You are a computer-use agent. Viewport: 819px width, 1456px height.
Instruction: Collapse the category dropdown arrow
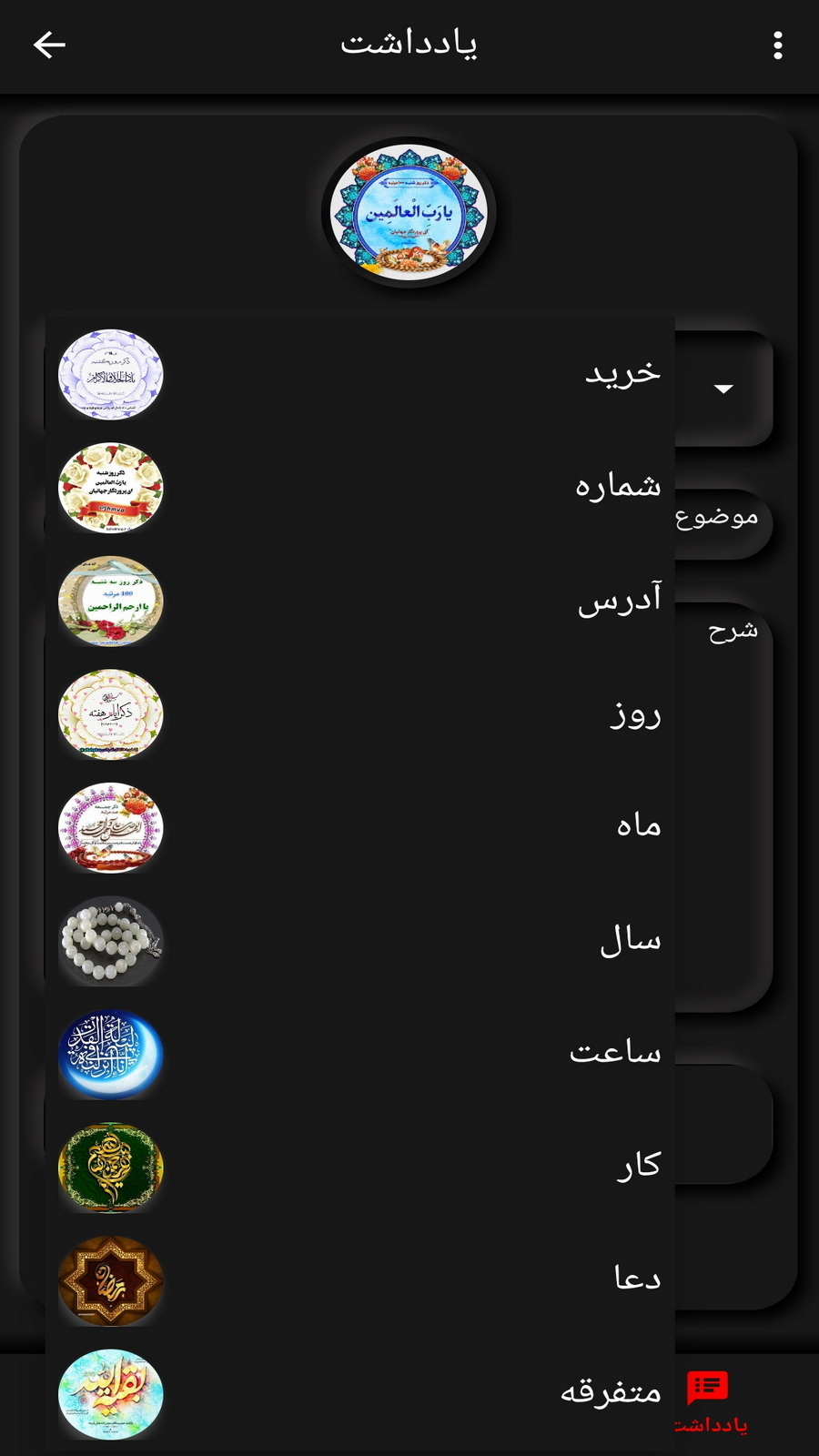click(x=723, y=389)
